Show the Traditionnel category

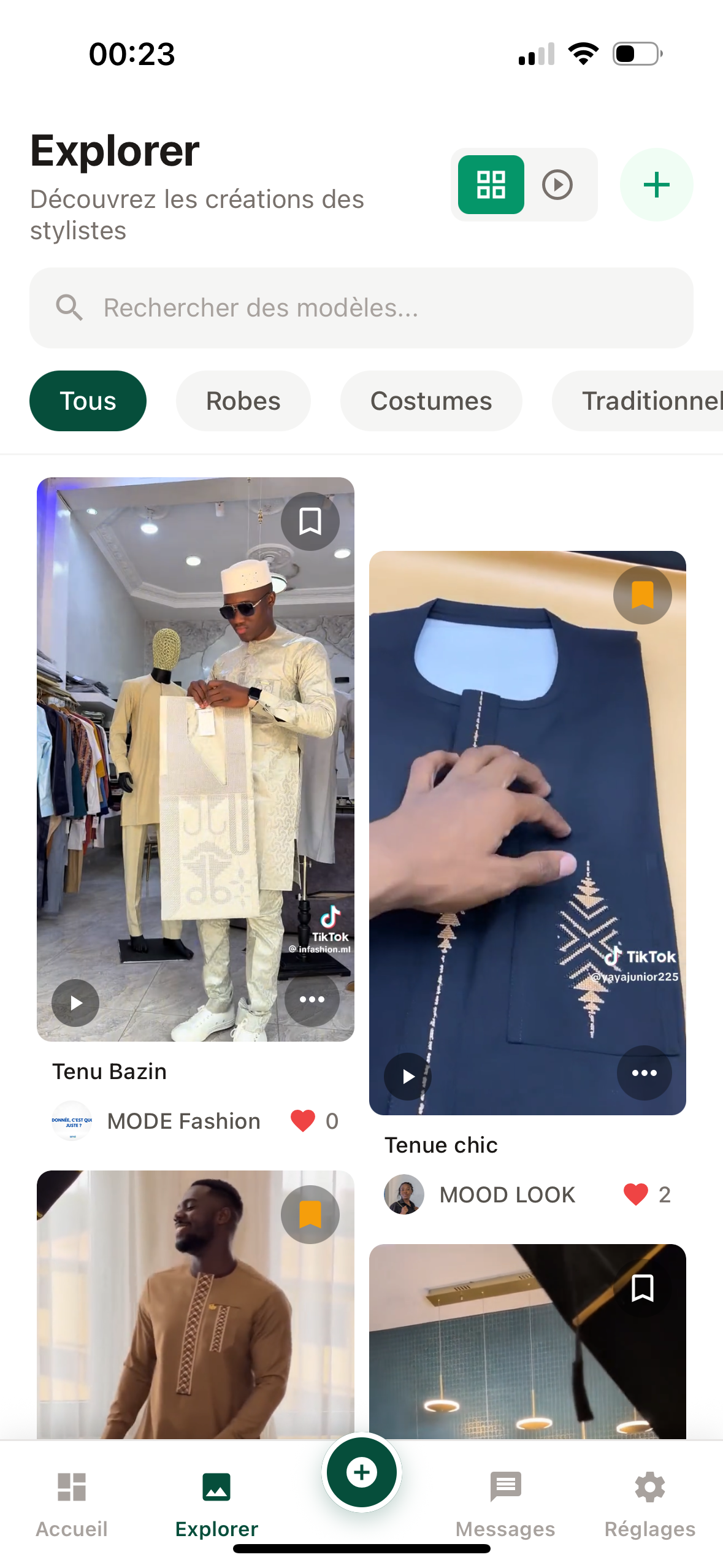pyautogui.click(x=644, y=401)
